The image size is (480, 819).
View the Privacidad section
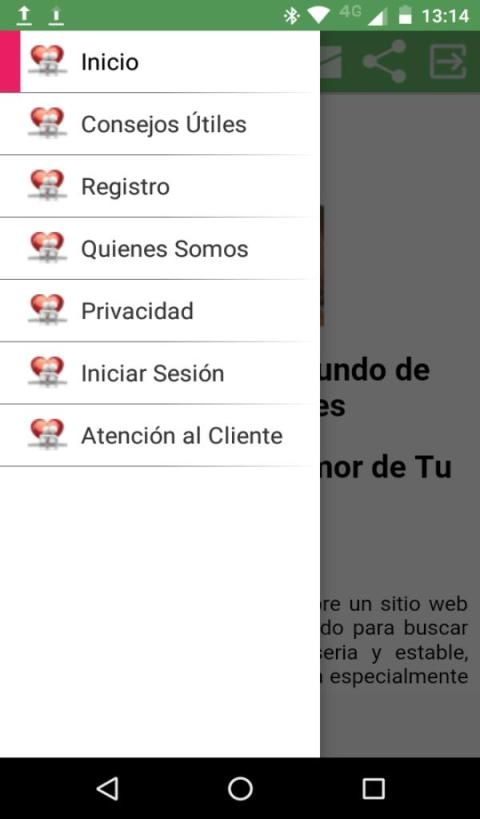160,310
